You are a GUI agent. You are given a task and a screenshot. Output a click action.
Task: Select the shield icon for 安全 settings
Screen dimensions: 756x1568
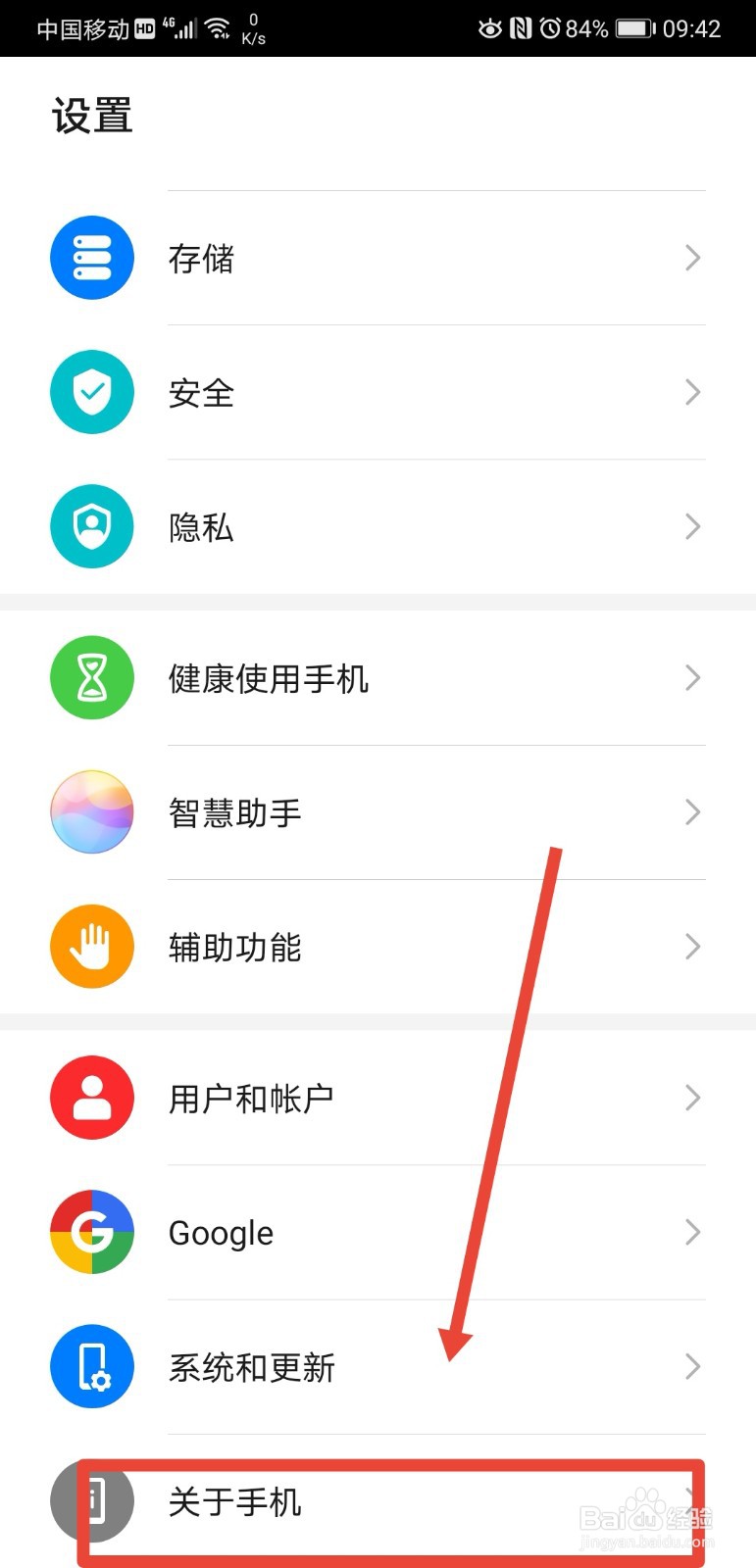pyautogui.click(x=91, y=392)
